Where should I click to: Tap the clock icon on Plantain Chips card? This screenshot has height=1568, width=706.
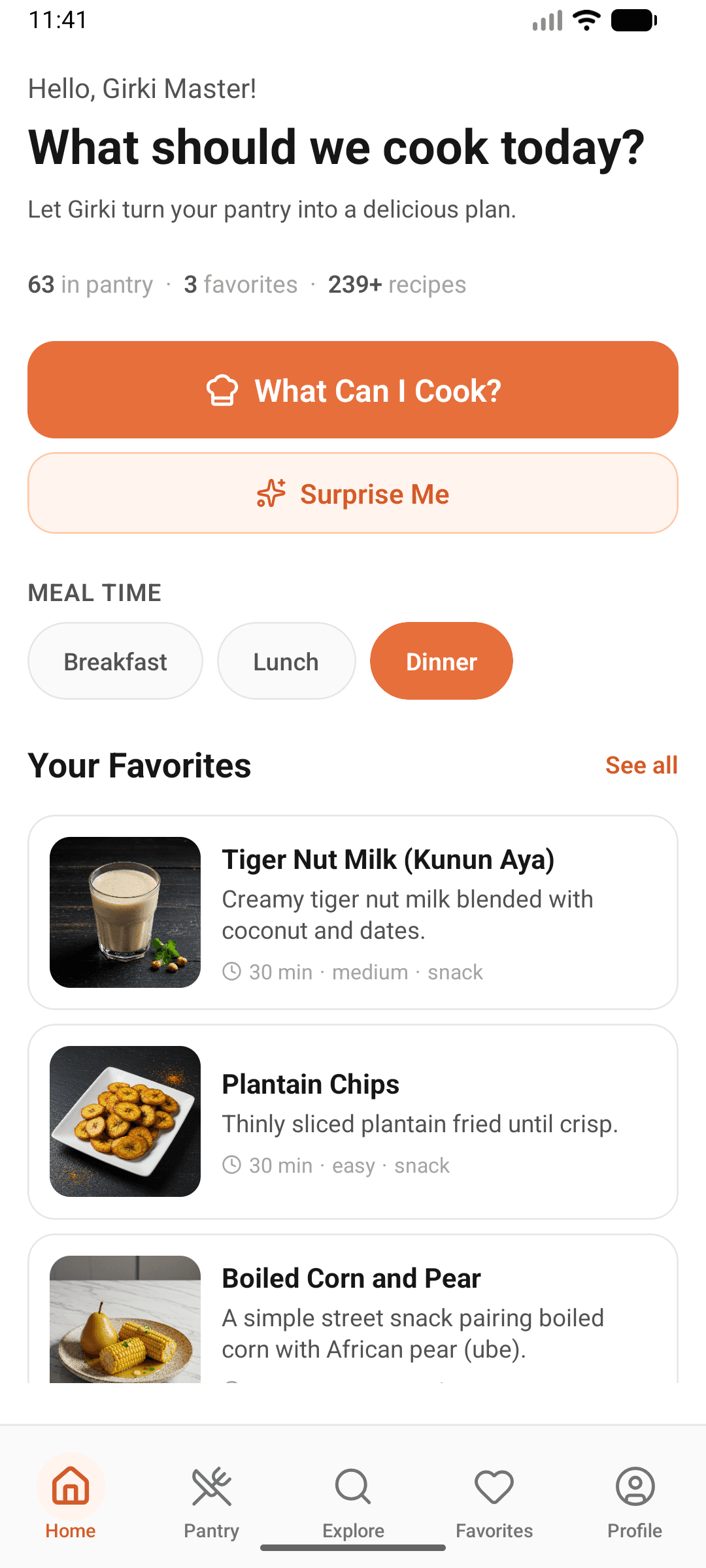232,1165
